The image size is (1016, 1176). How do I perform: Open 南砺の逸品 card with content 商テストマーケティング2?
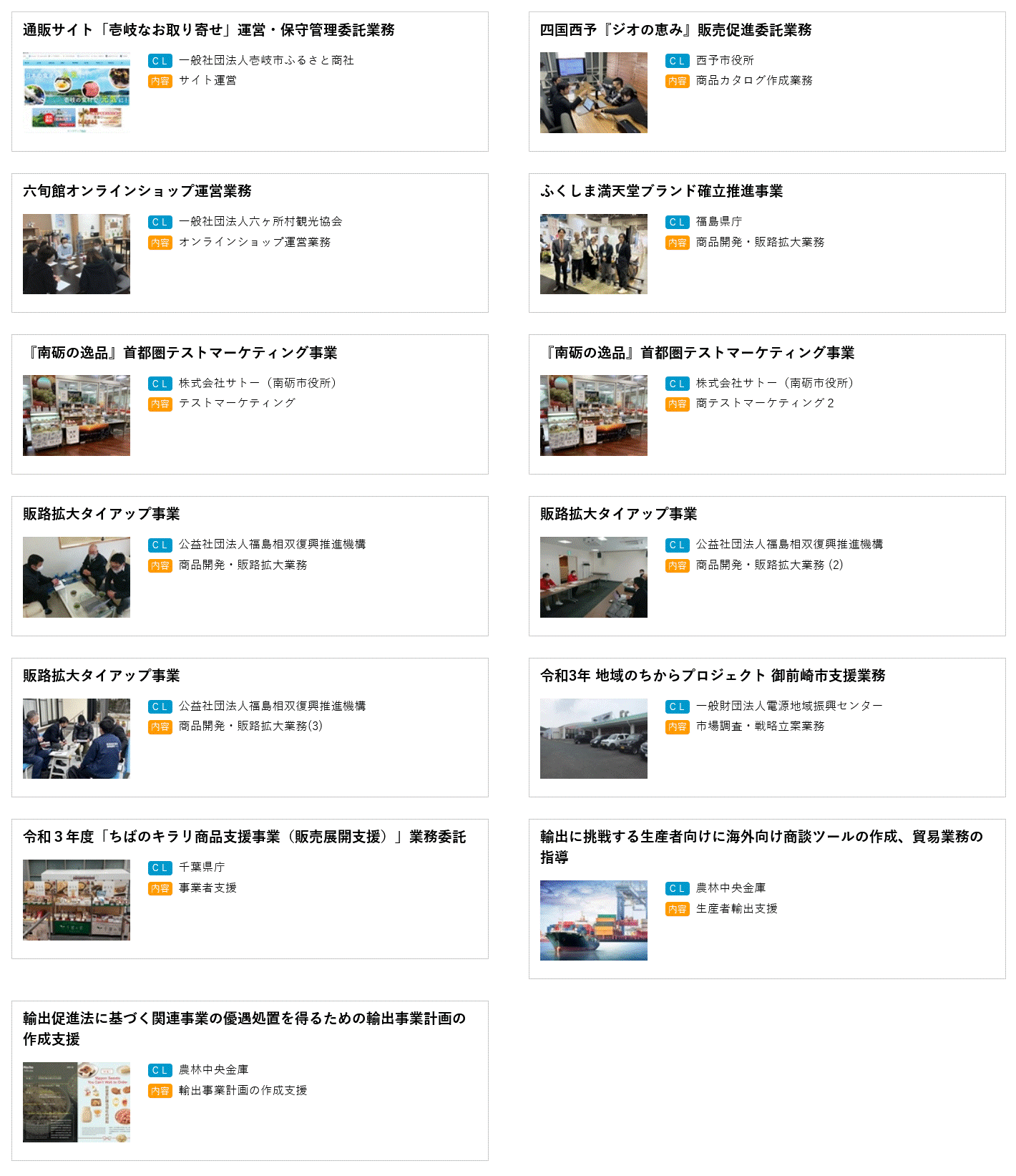[x=697, y=353]
